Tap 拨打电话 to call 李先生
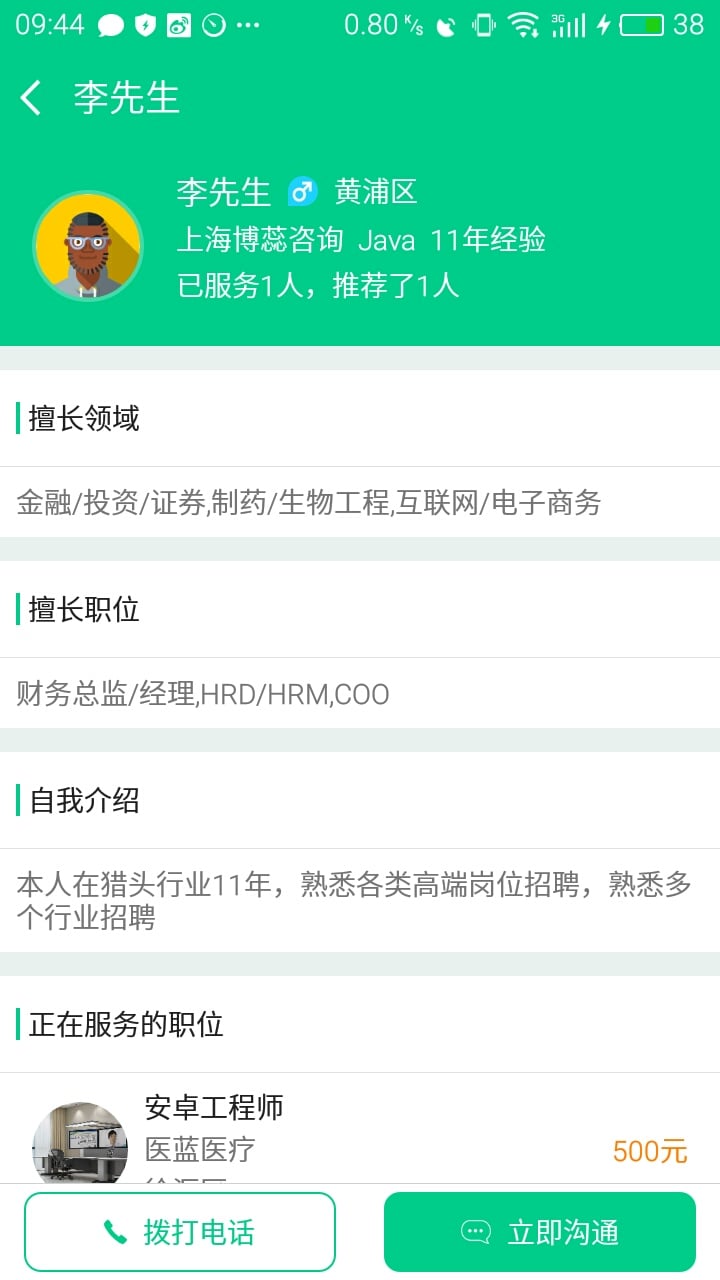The height and width of the screenshot is (1280, 720). (x=180, y=1232)
